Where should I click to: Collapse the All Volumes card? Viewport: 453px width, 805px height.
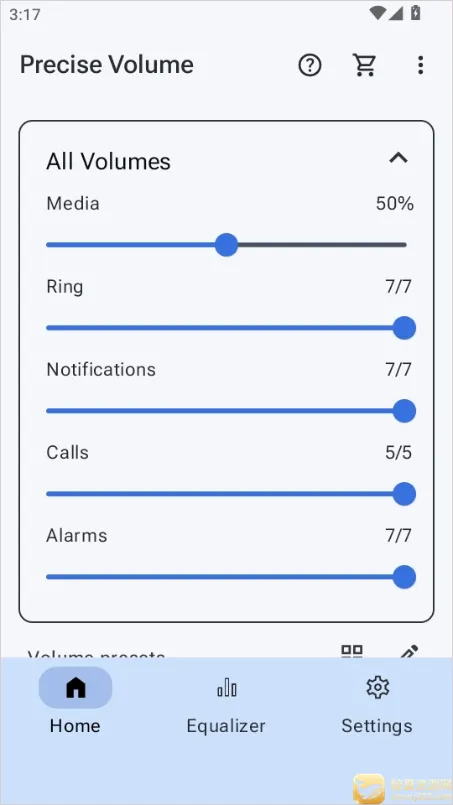399,158
